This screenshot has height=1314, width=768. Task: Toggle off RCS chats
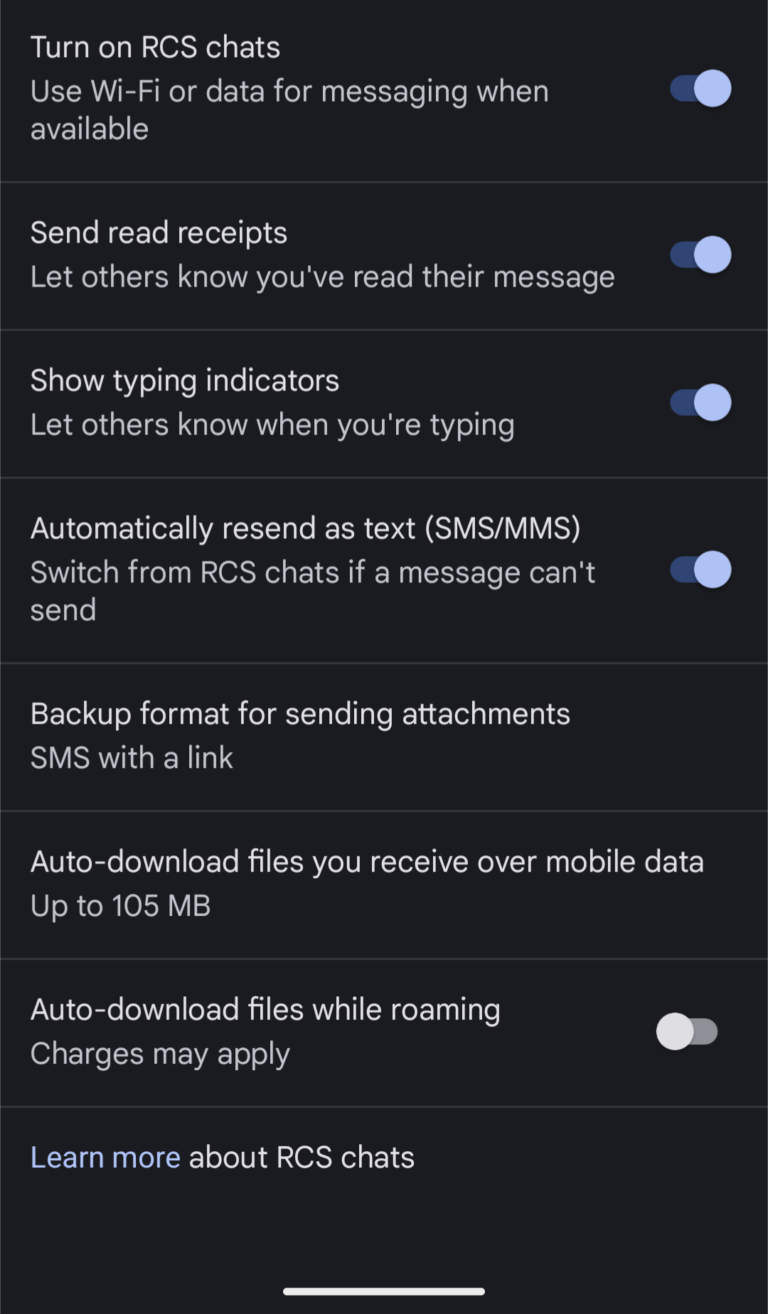[697, 88]
